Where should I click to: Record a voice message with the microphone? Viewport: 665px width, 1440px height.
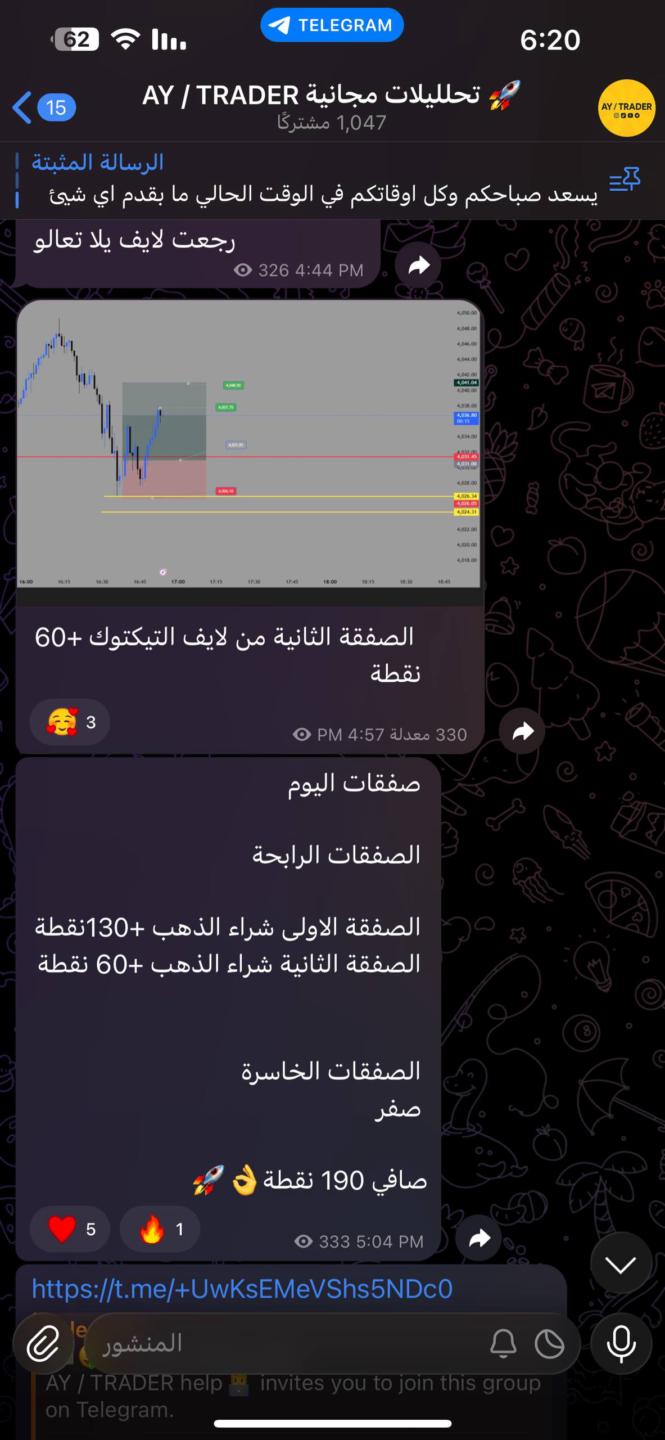(x=621, y=1344)
